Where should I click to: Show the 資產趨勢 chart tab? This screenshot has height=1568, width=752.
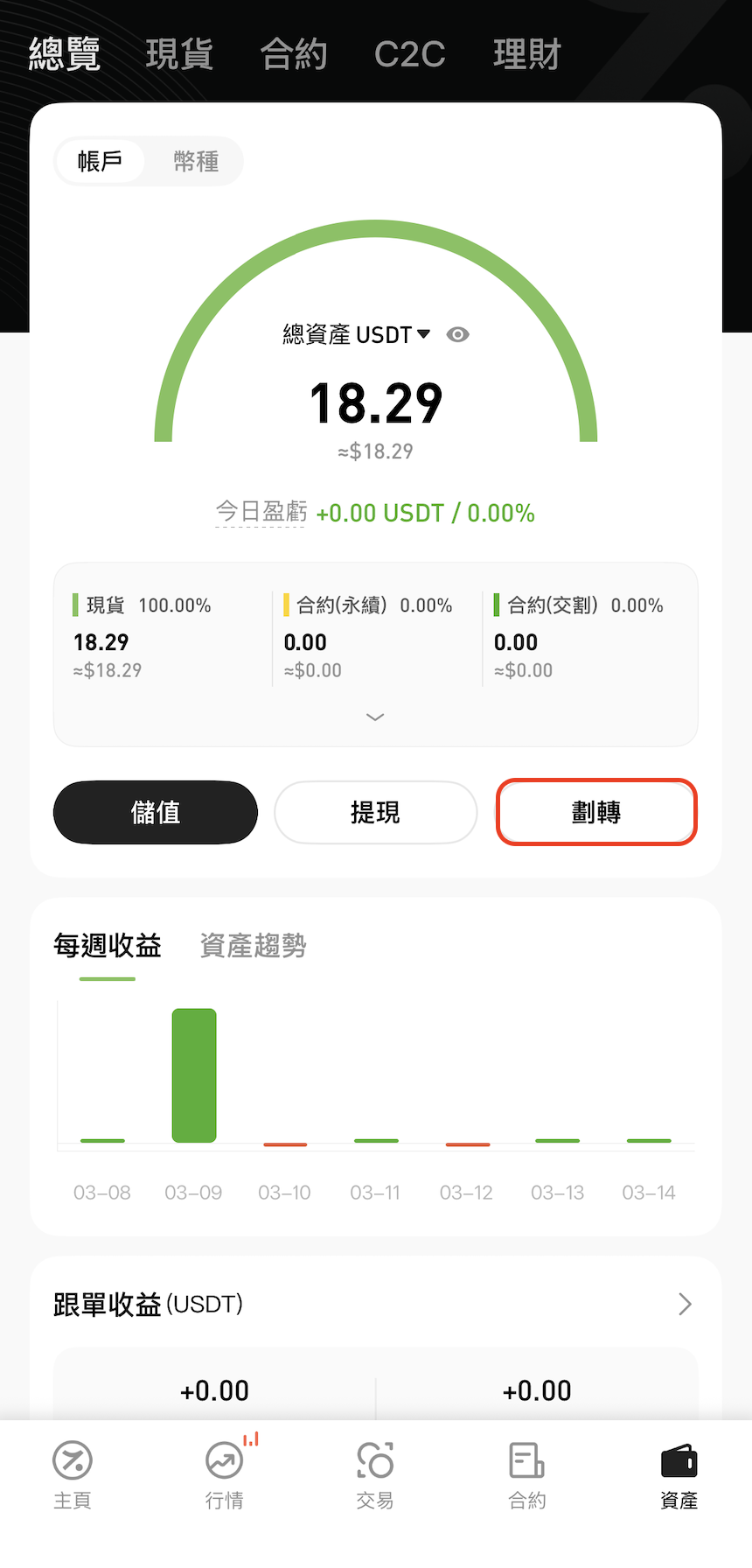(x=253, y=946)
